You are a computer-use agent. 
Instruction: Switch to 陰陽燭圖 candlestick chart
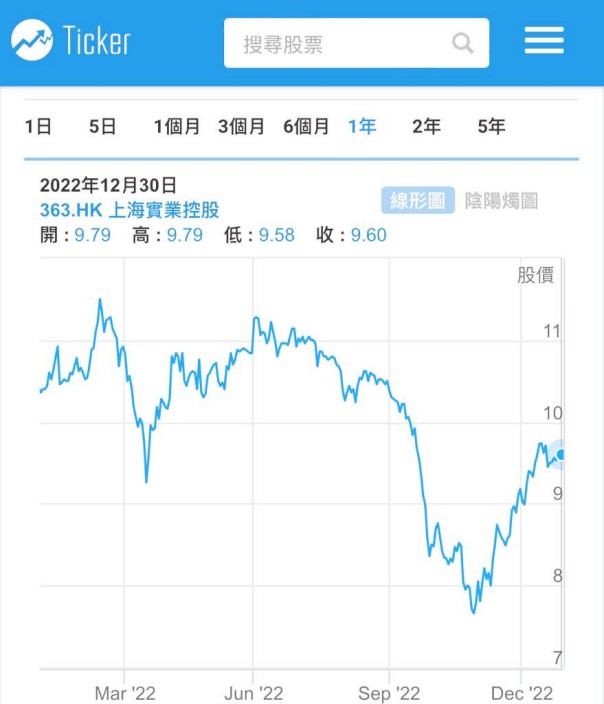pos(501,201)
